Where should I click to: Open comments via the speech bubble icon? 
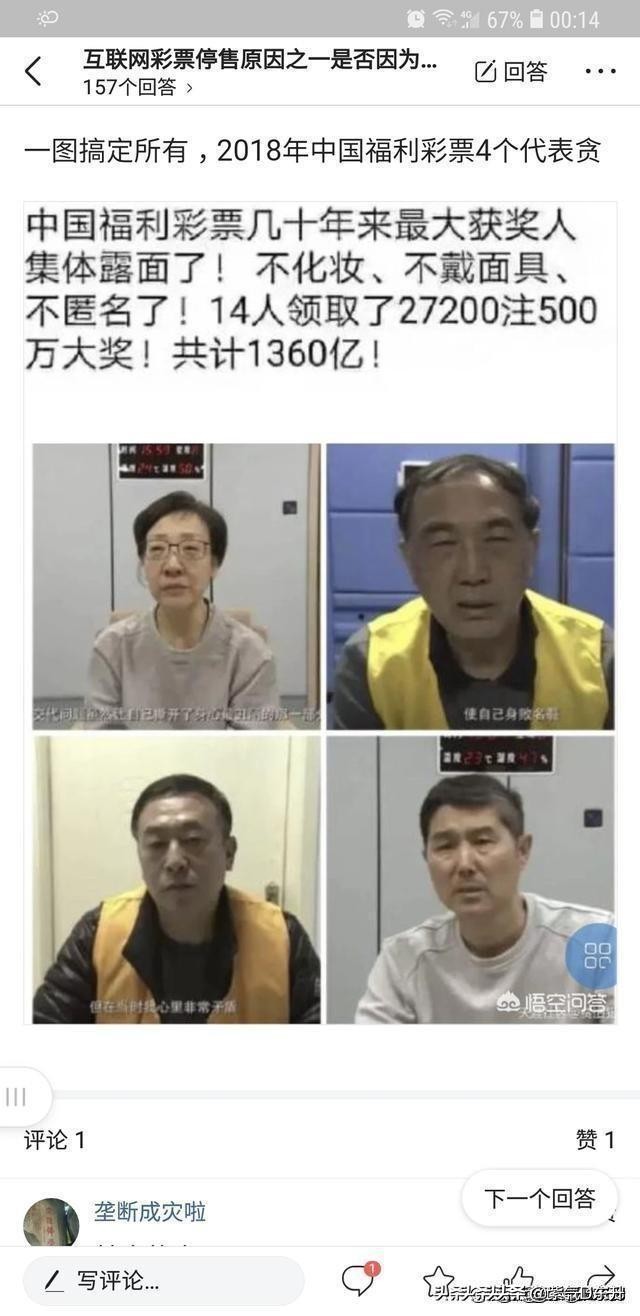click(x=358, y=1280)
